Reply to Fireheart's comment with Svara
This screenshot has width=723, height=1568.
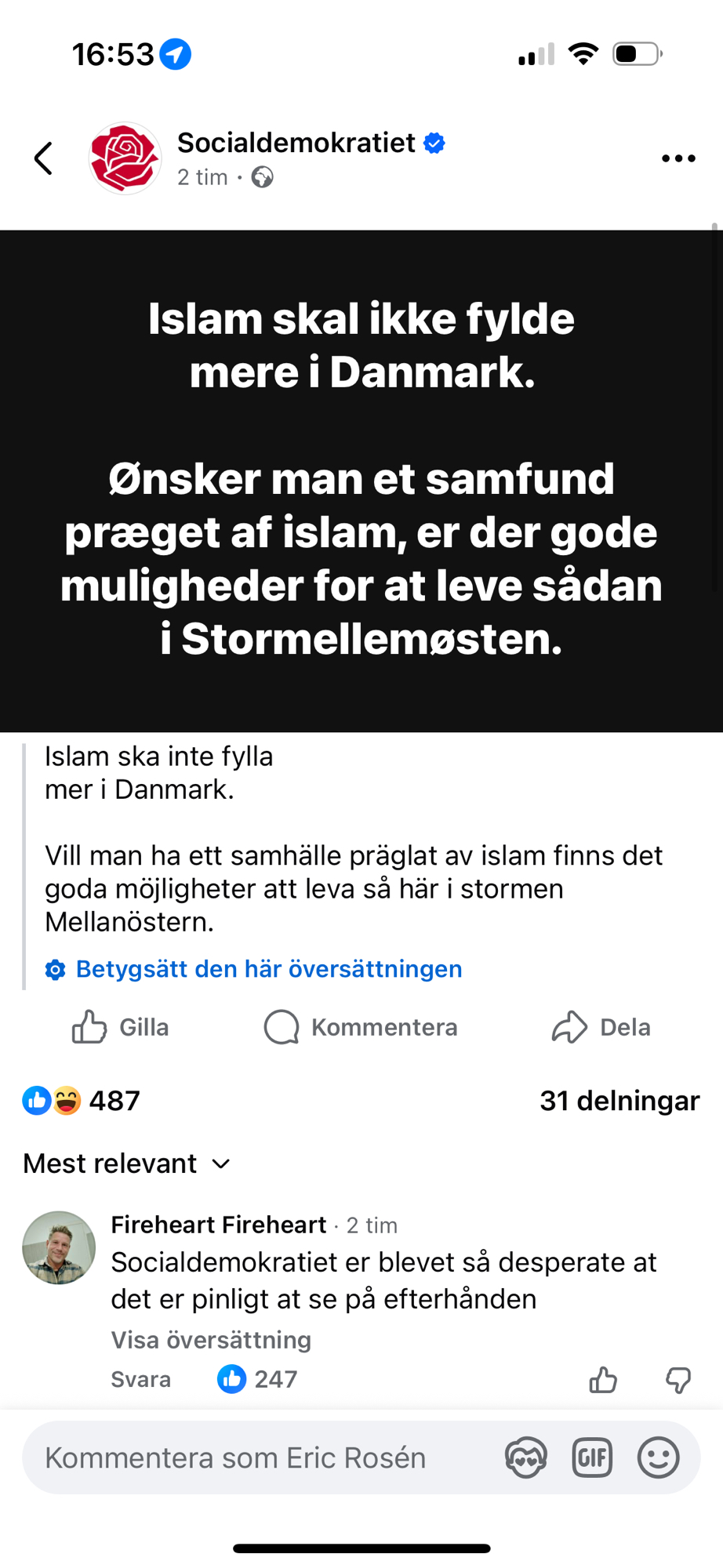(x=141, y=1379)
